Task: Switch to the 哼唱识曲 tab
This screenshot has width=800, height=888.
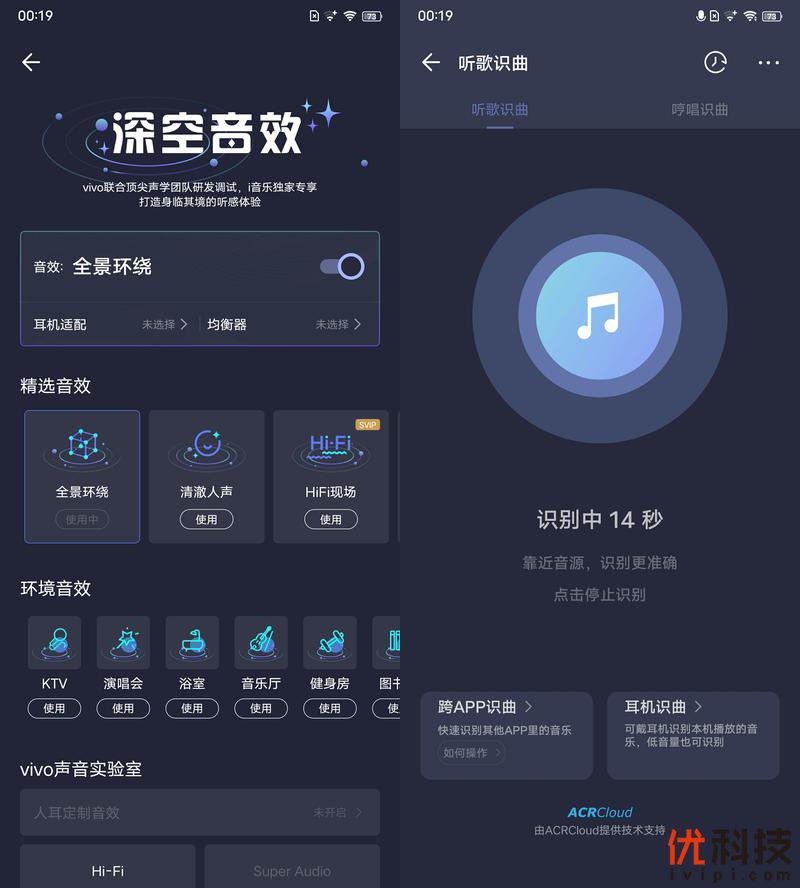Action: (699, 110)
